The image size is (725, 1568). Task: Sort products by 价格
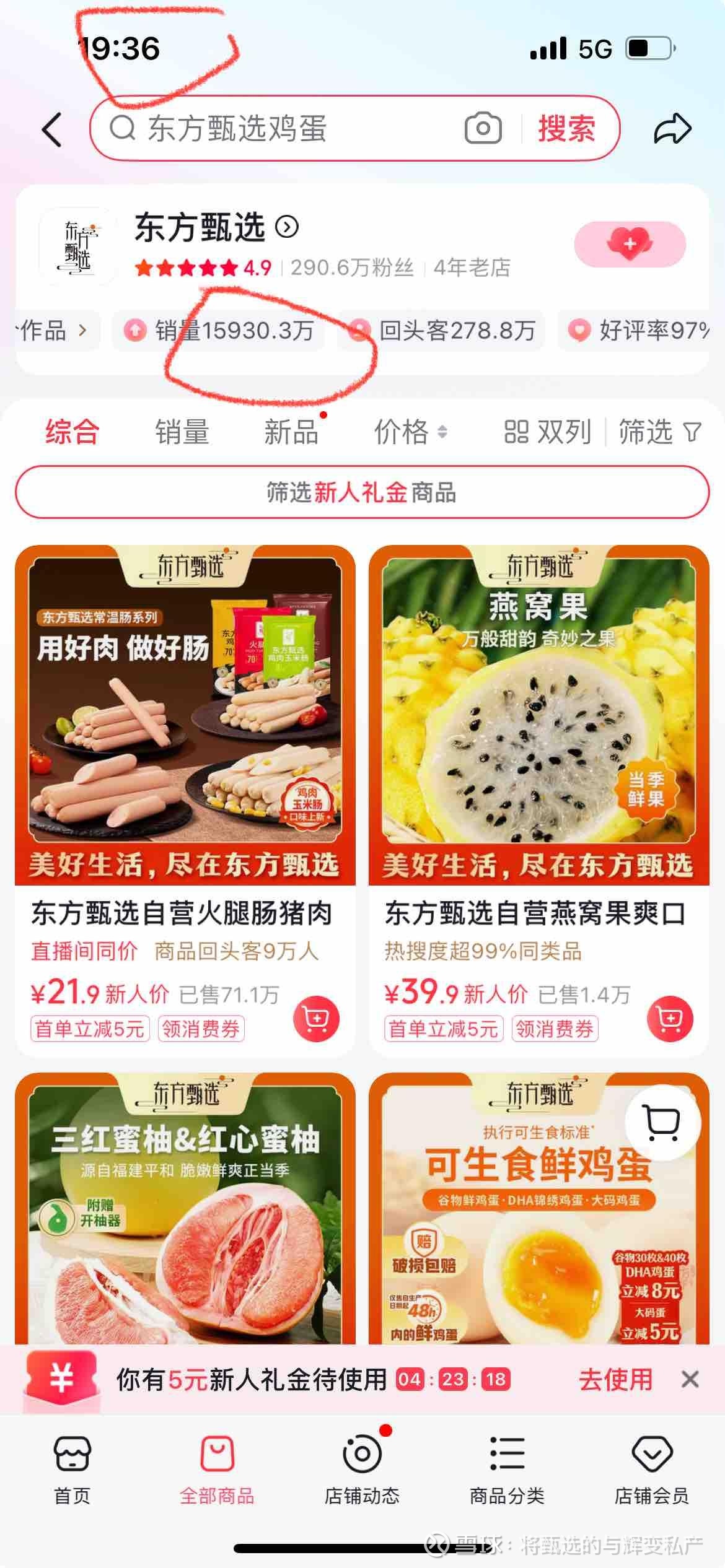pos(410,432)
